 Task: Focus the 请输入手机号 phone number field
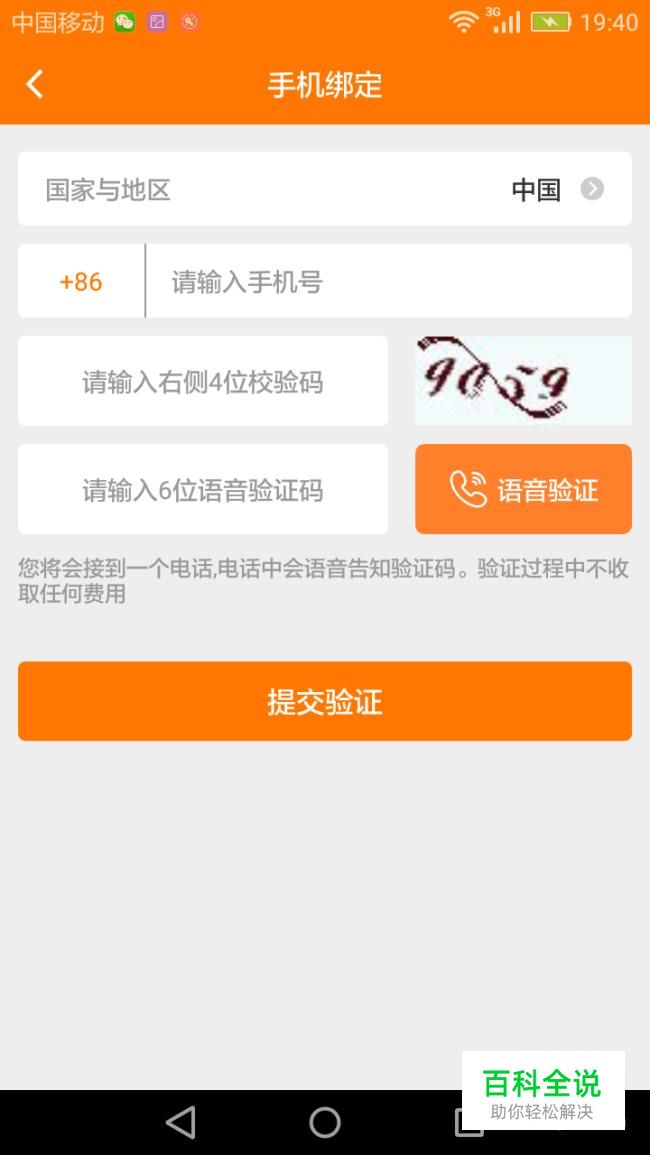tap(388, 282)
